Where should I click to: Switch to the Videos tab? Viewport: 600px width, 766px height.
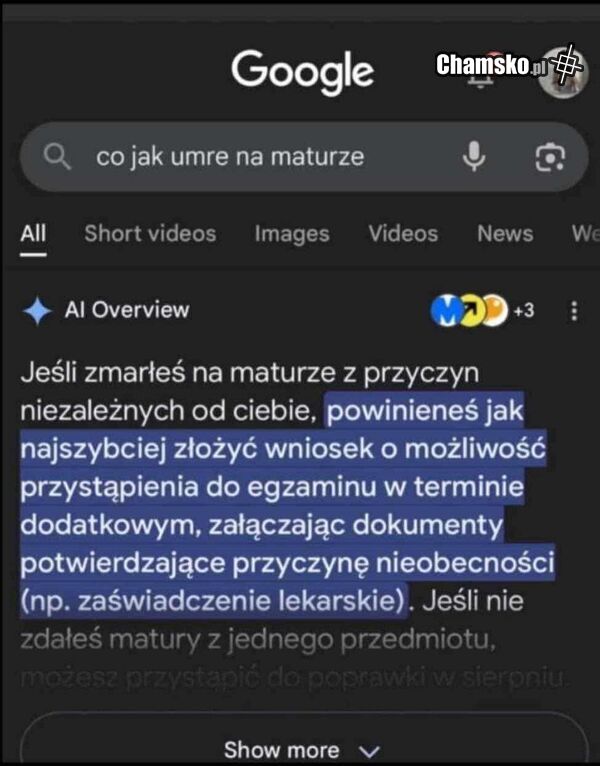click(403, 233)
